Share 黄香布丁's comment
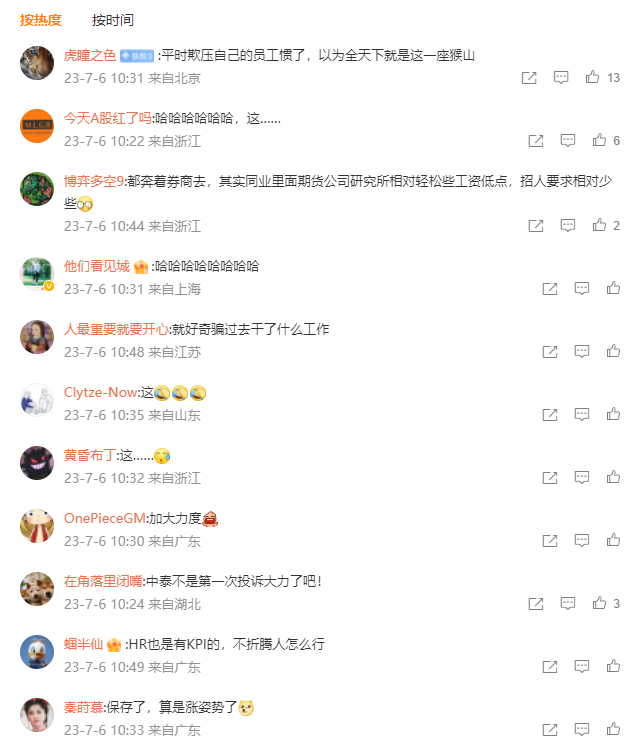The width and height of the screenshot is (637, 752). (549, 477)
